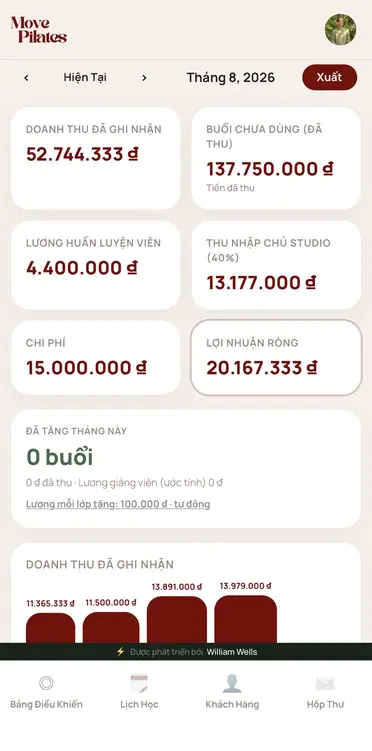Open the Thu Nhập Chủ Studio card

[x=276, y=265]
